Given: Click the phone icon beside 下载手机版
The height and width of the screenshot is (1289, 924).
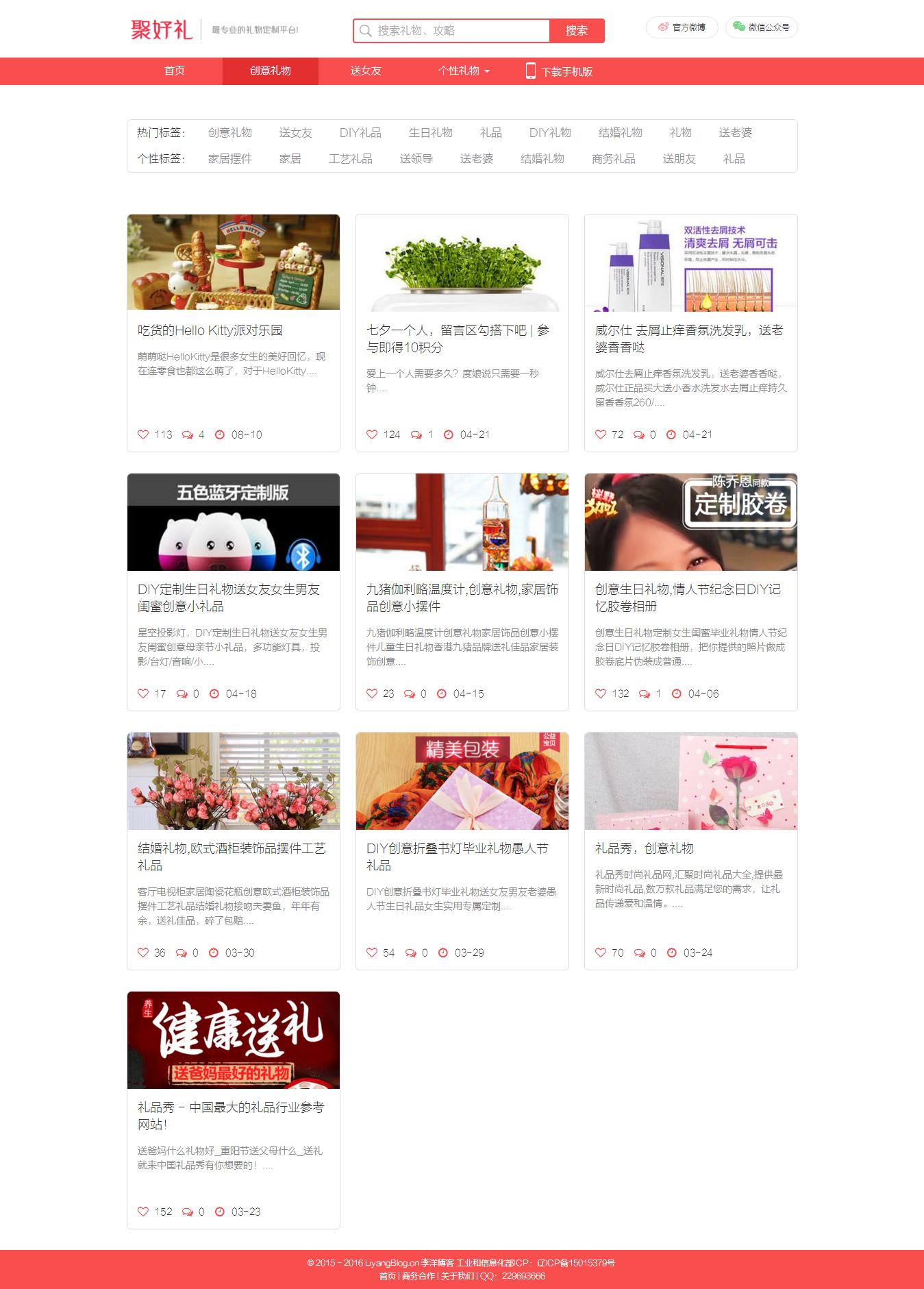Looking at the screenshot, I should pos(529,71).
